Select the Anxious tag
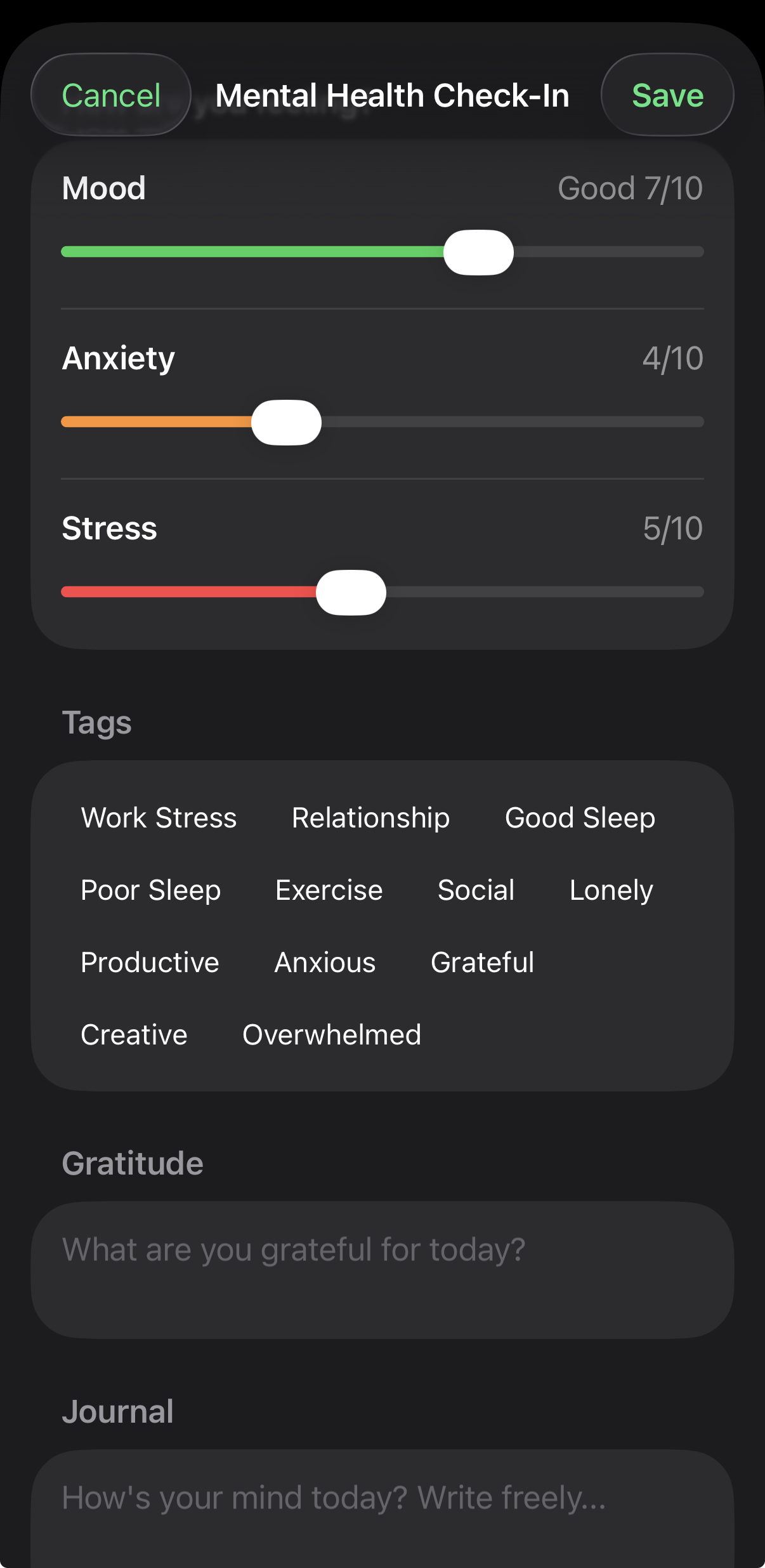 coord(324,962)
